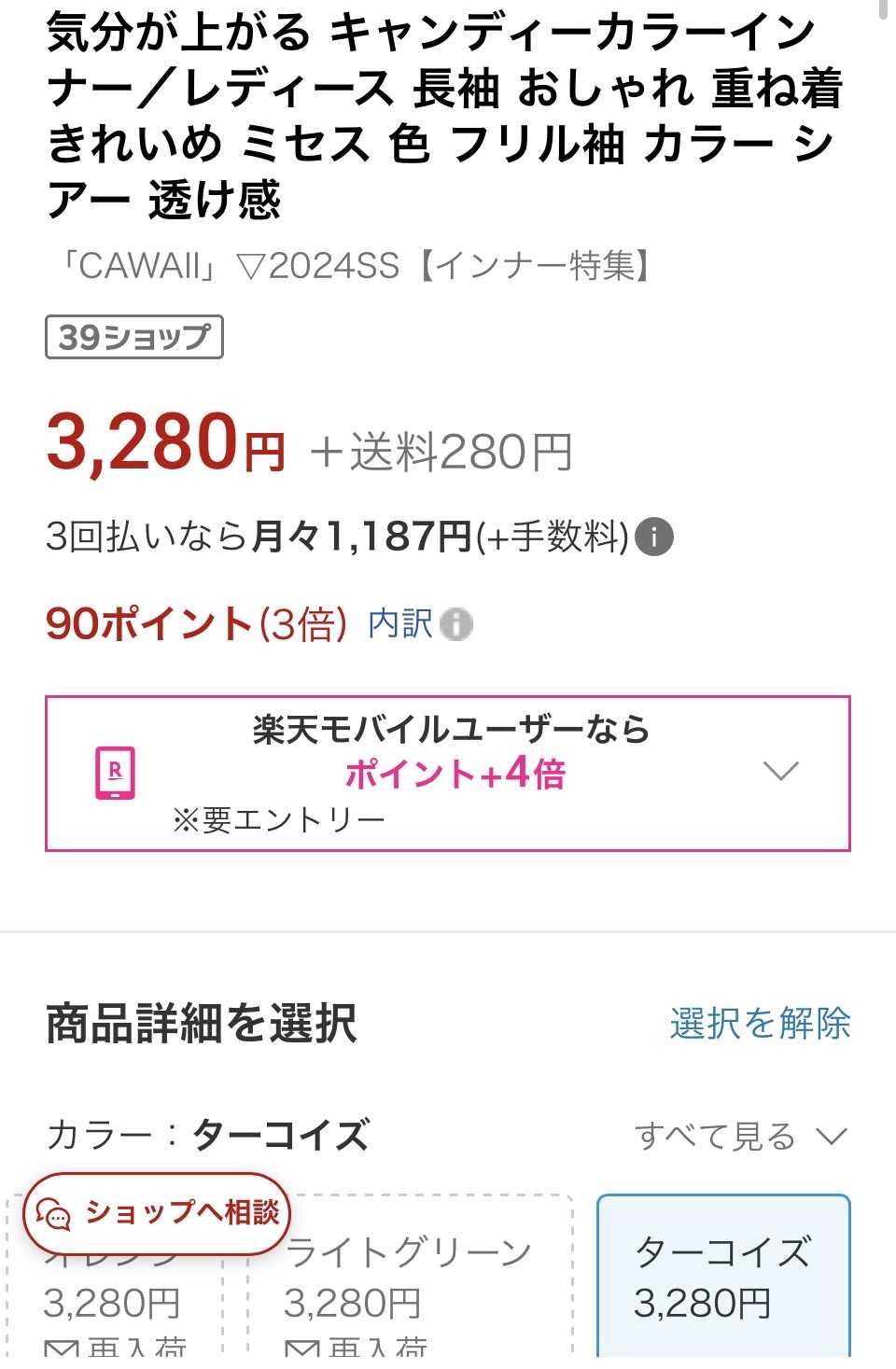This screenshot has width=896, height=1369.
Task: Tap info icon beside installment fee
Action: pos(654,538)
